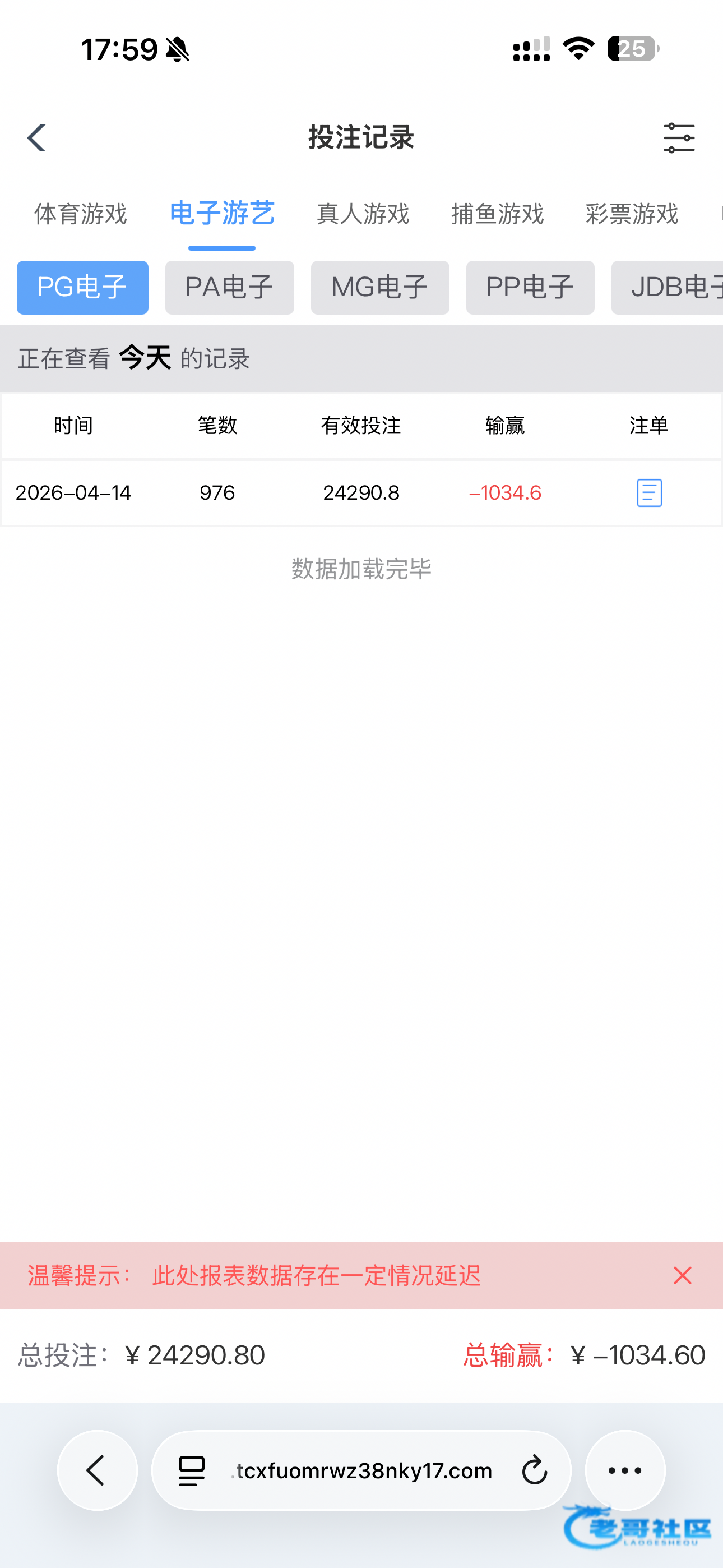Screen dimensions: 723x1568
Task: Switch to the 彩票游戏 tab
Action: [632, 214]
